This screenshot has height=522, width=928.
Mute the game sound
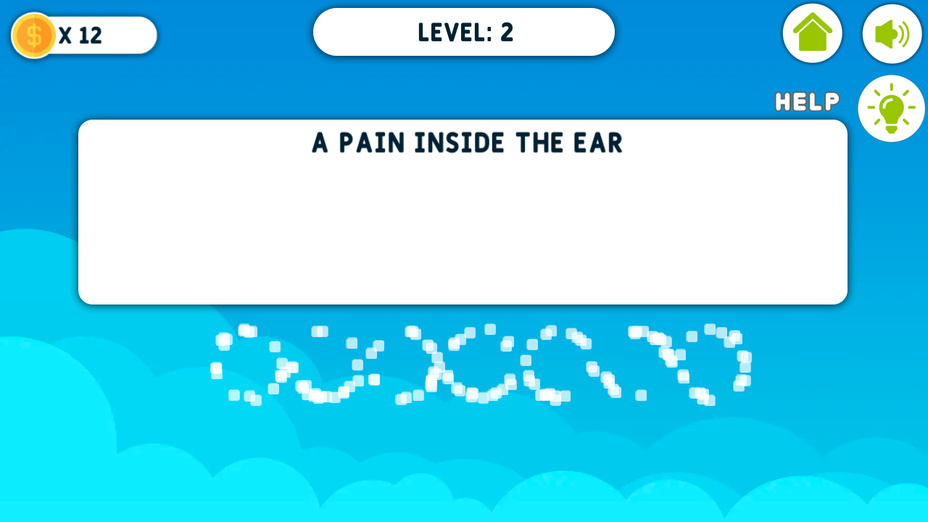click(x=891, y=34)
